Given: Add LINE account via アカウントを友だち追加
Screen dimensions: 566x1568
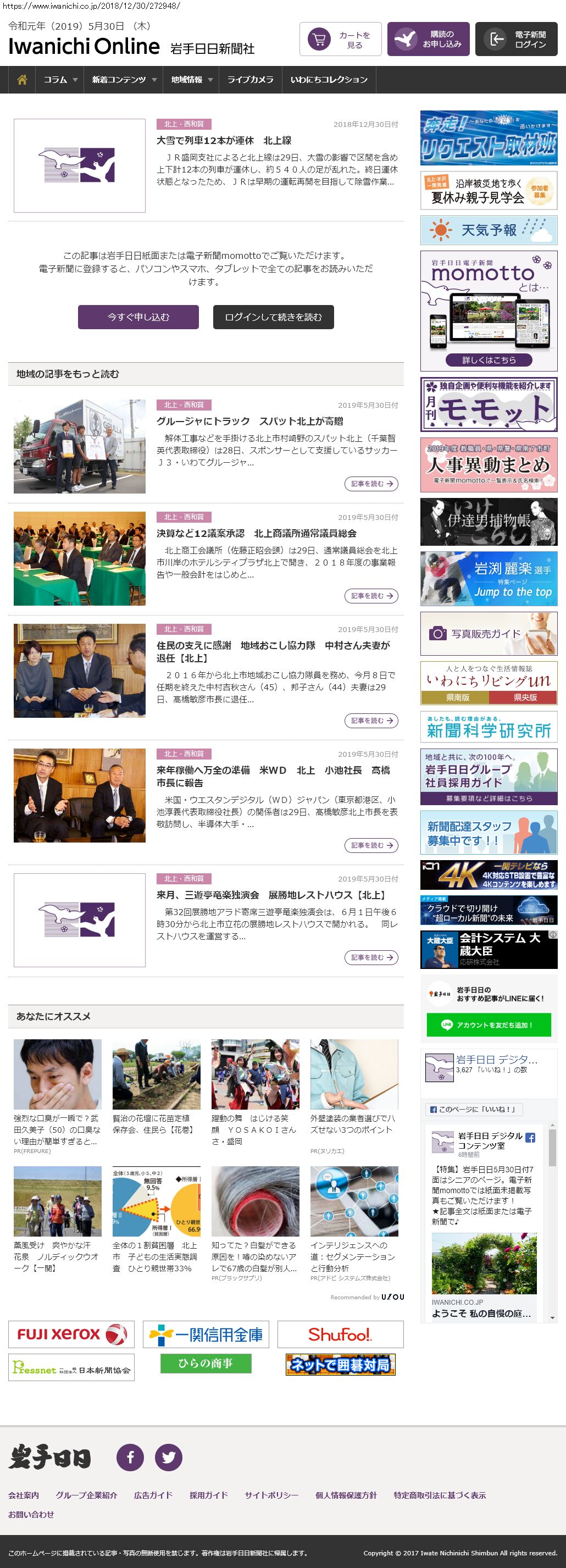Looking at the screenshot, I should [488, 1025].
